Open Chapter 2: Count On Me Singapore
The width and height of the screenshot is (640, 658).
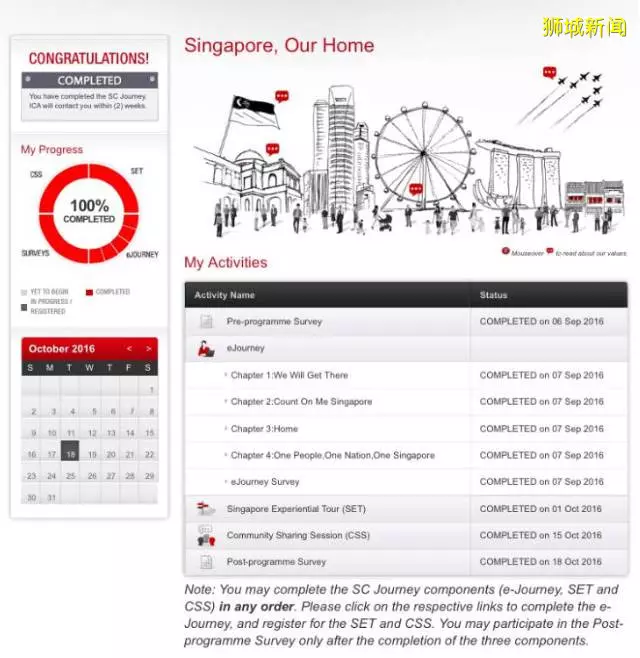point(301,402)
